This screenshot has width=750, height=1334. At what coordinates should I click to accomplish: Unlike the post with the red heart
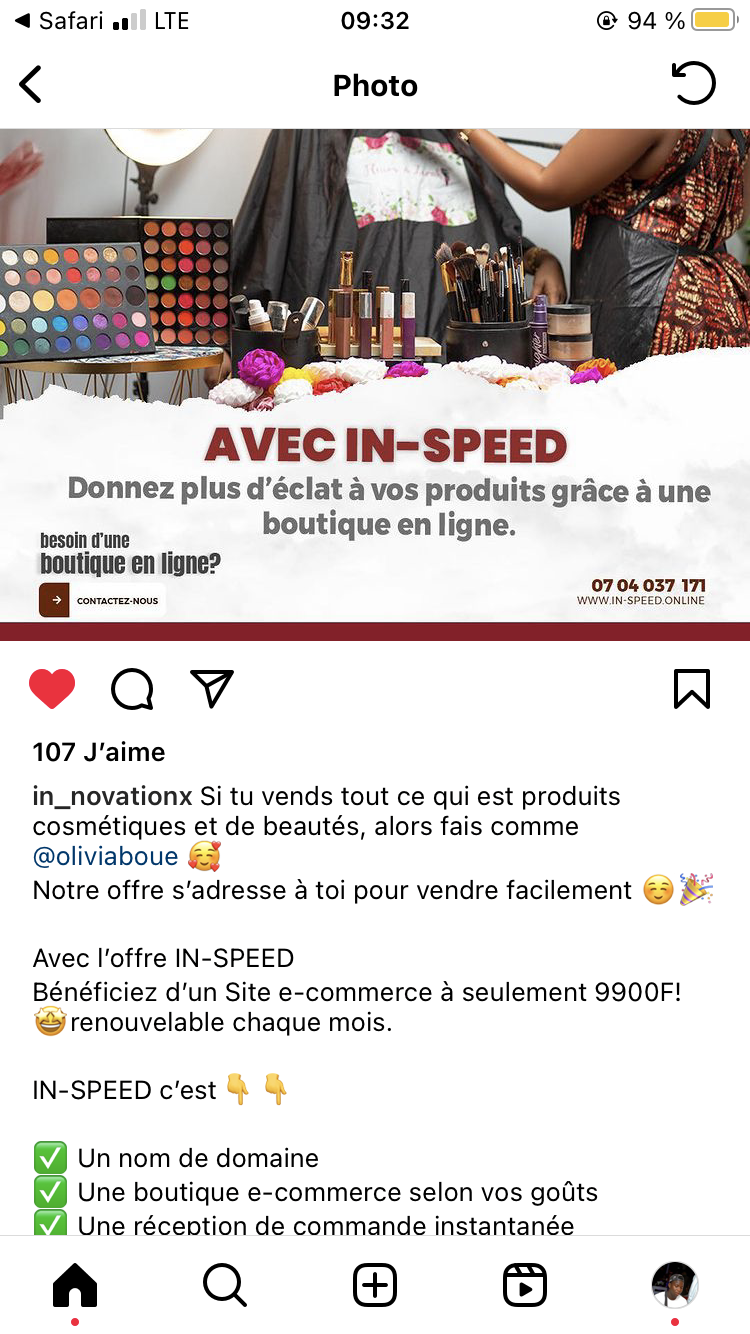pyautogui.click(x=52, y=689)
